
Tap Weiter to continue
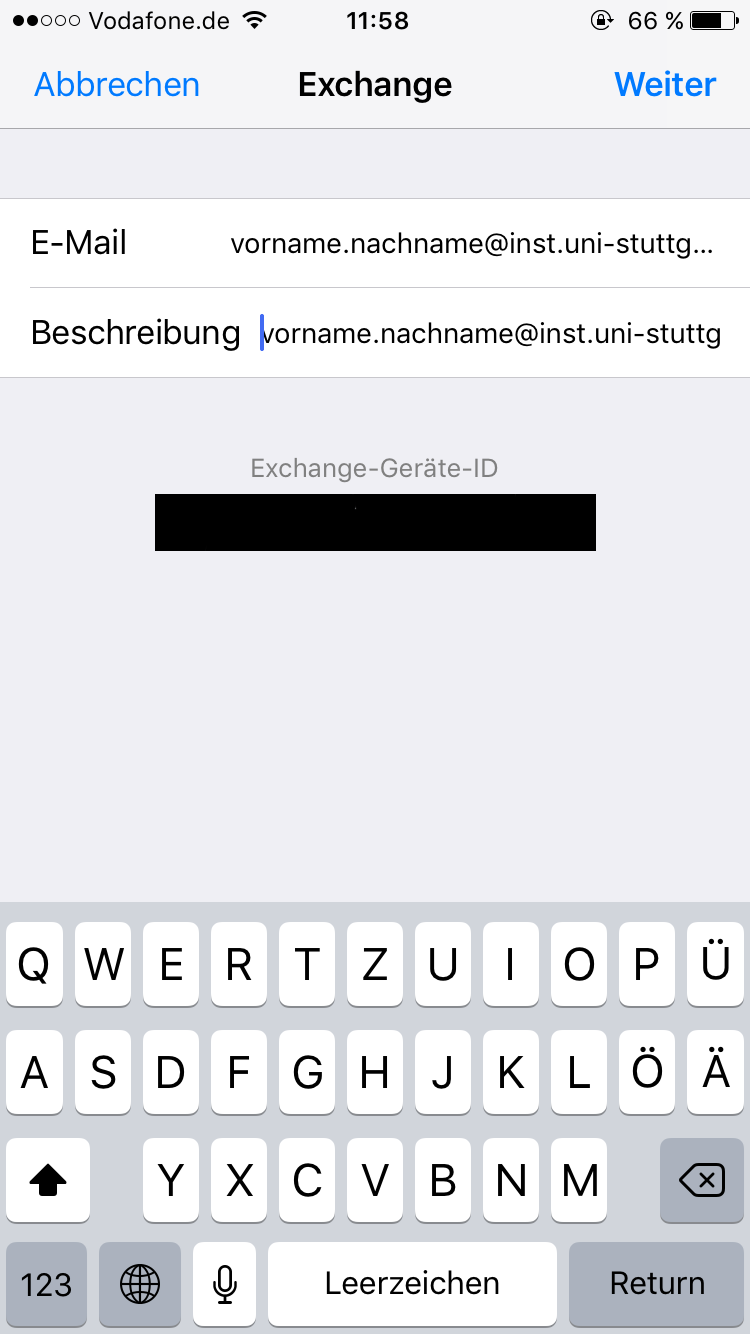[665, 85]
